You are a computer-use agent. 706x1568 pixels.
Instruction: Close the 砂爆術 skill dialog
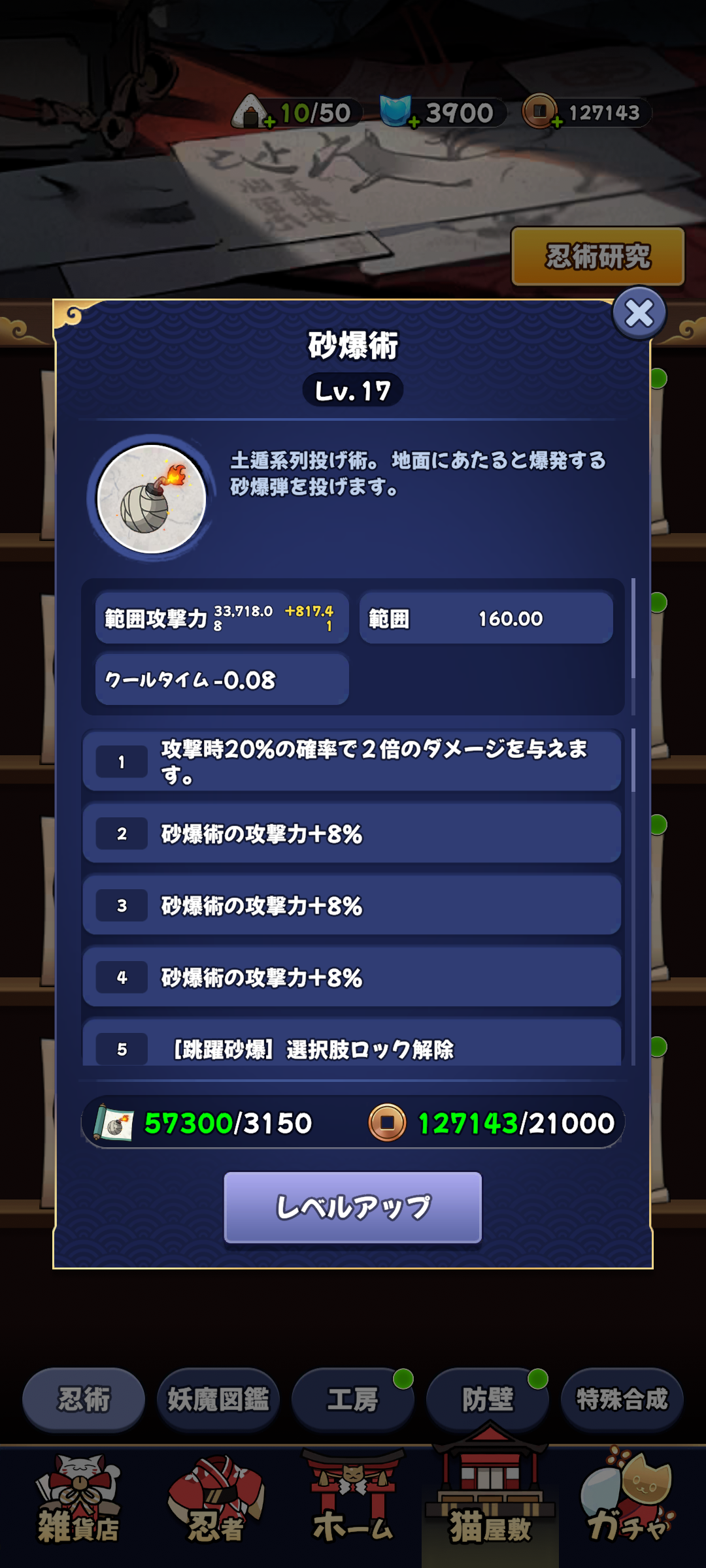tap(639, 314)
